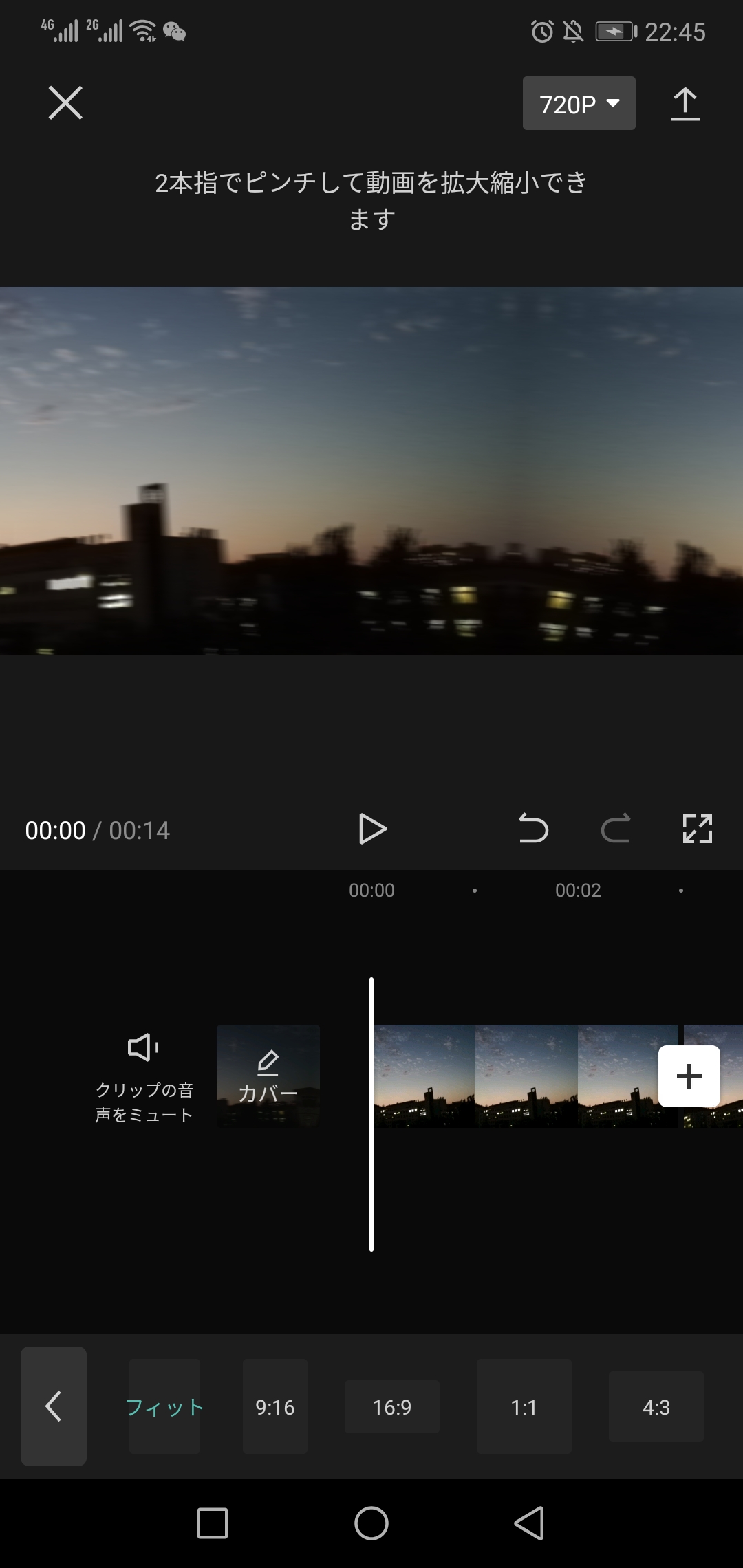Choose the 16:9 aspect ratio
The width and height of the screenshot is (743, 1568).
pos(392,1406)
